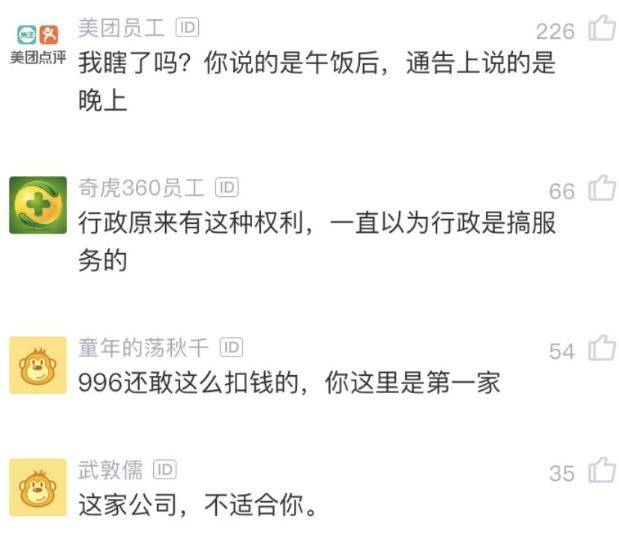Open 童年的荡秋千's profile avatar
Screen dimensions: 619x540
(38, 366)
